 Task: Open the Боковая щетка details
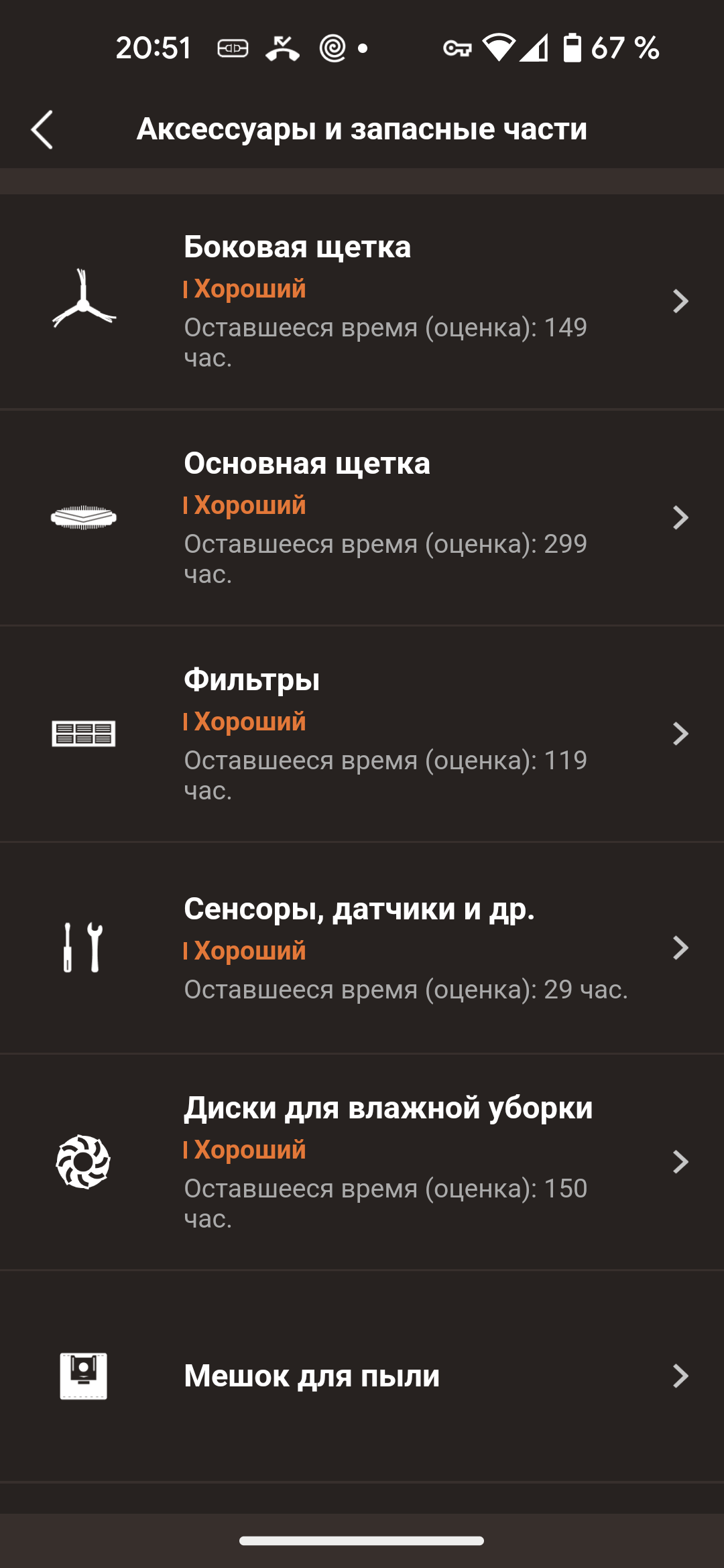click(362, 302)
